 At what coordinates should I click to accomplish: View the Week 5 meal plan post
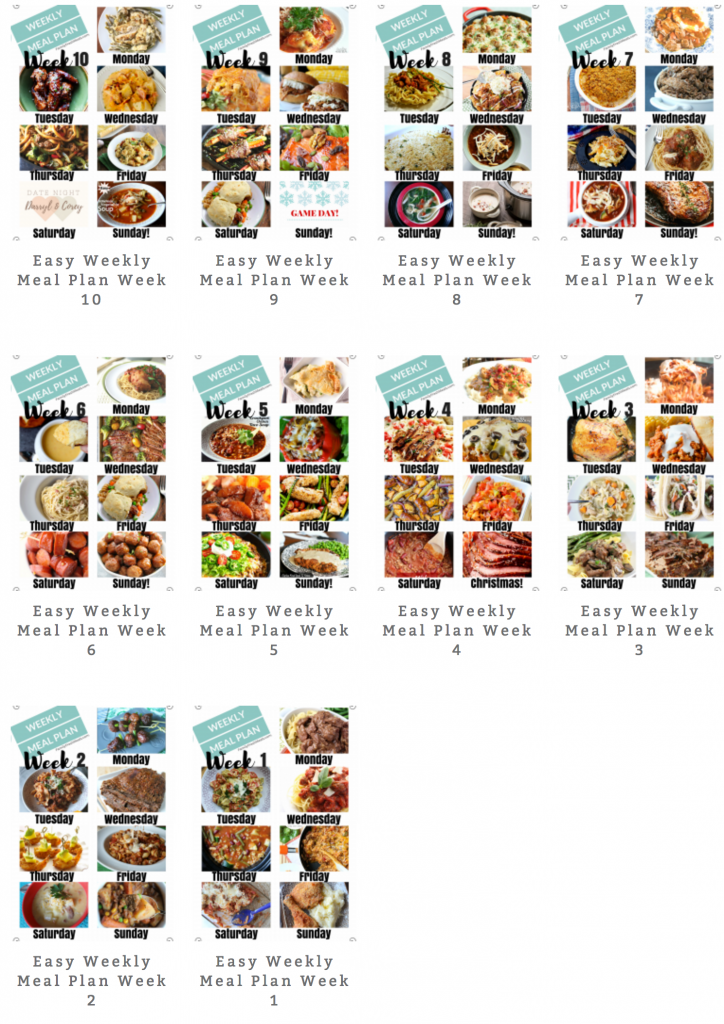point(274,473)
